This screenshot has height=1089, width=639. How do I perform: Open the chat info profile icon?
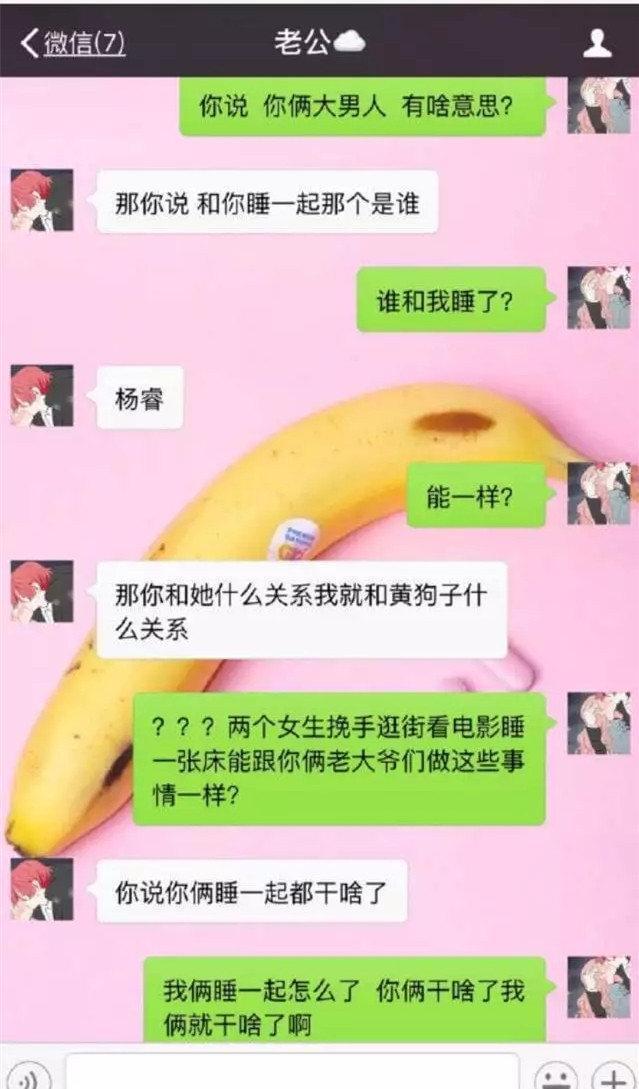(597, 43)
